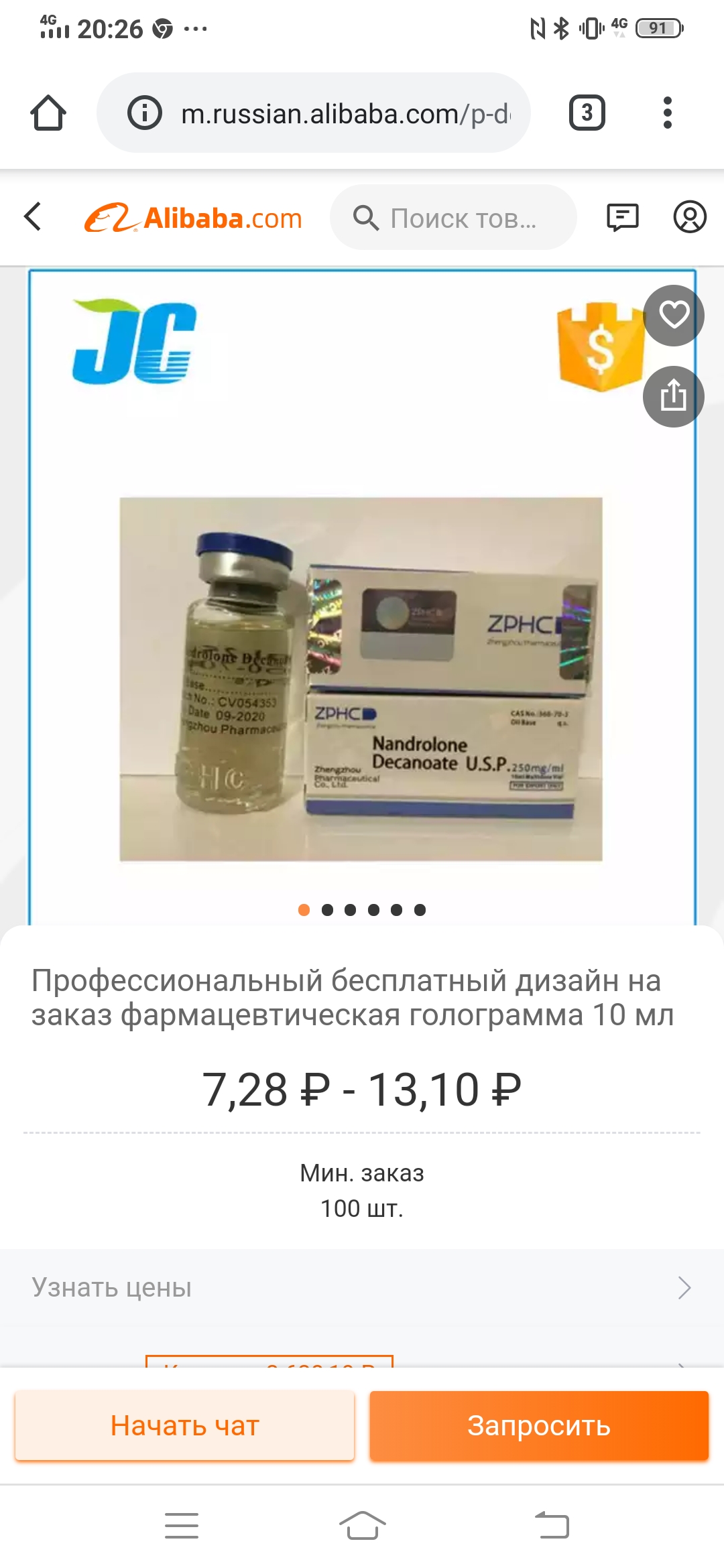This screenshot has width=724, height=1568.
Task: Open the system recent apps menu
Action: (x=182, y=1526)
